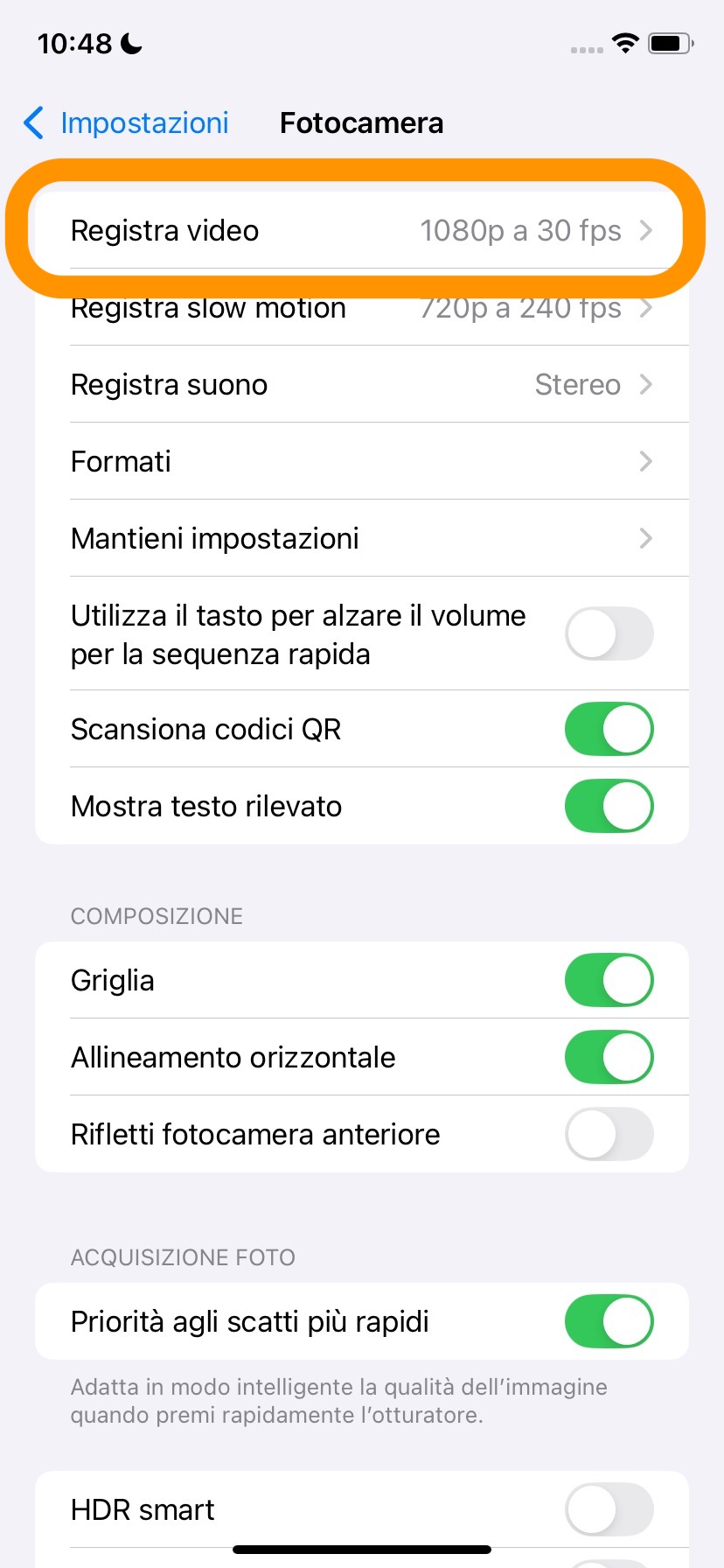This screenshot has height=1568, width=724.
Task: Turn off Mostra testo rilevato
Action: click(x=609, y=807)
